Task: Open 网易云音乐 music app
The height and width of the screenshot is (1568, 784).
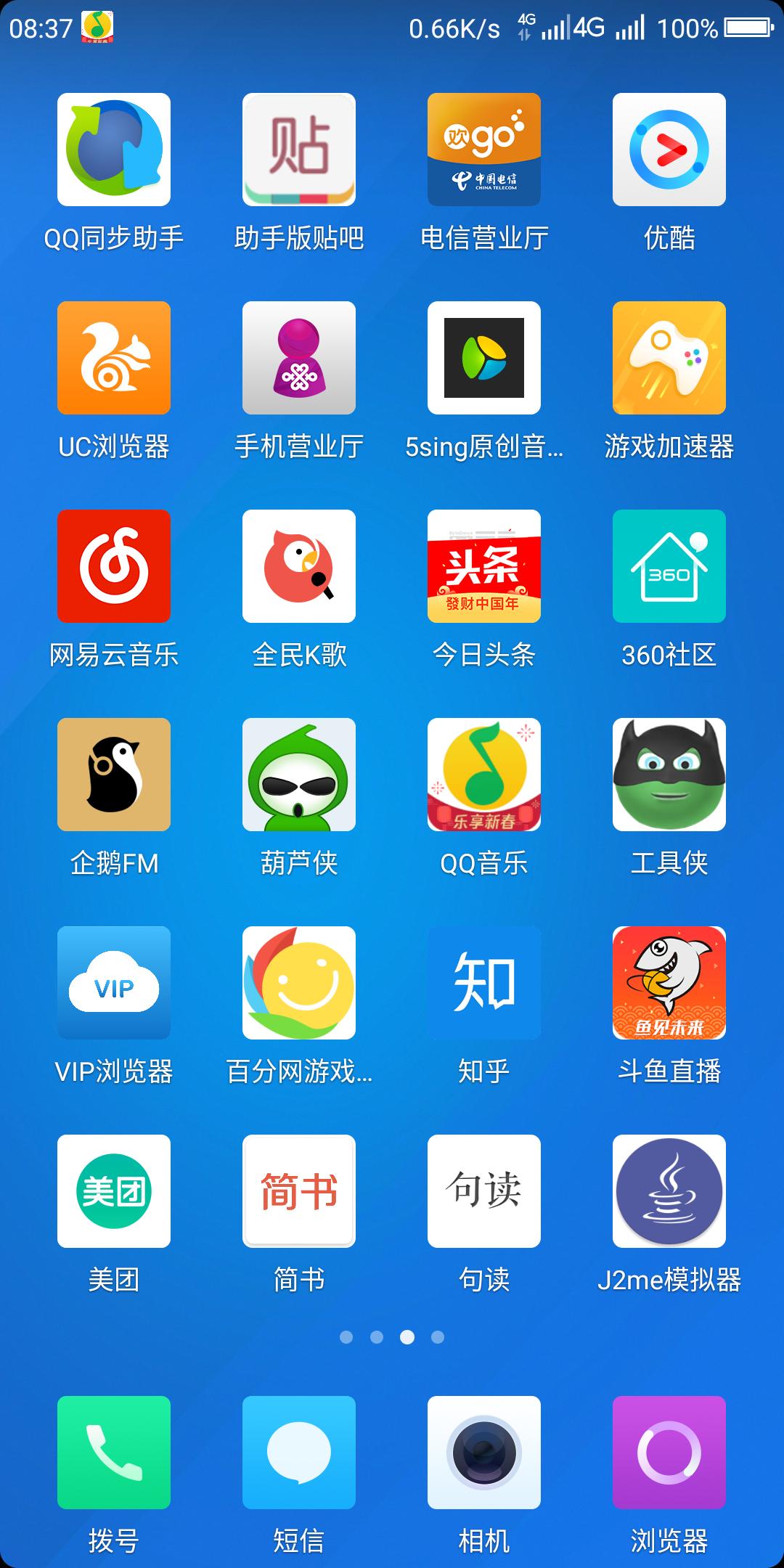Action: tap(113, 566)
